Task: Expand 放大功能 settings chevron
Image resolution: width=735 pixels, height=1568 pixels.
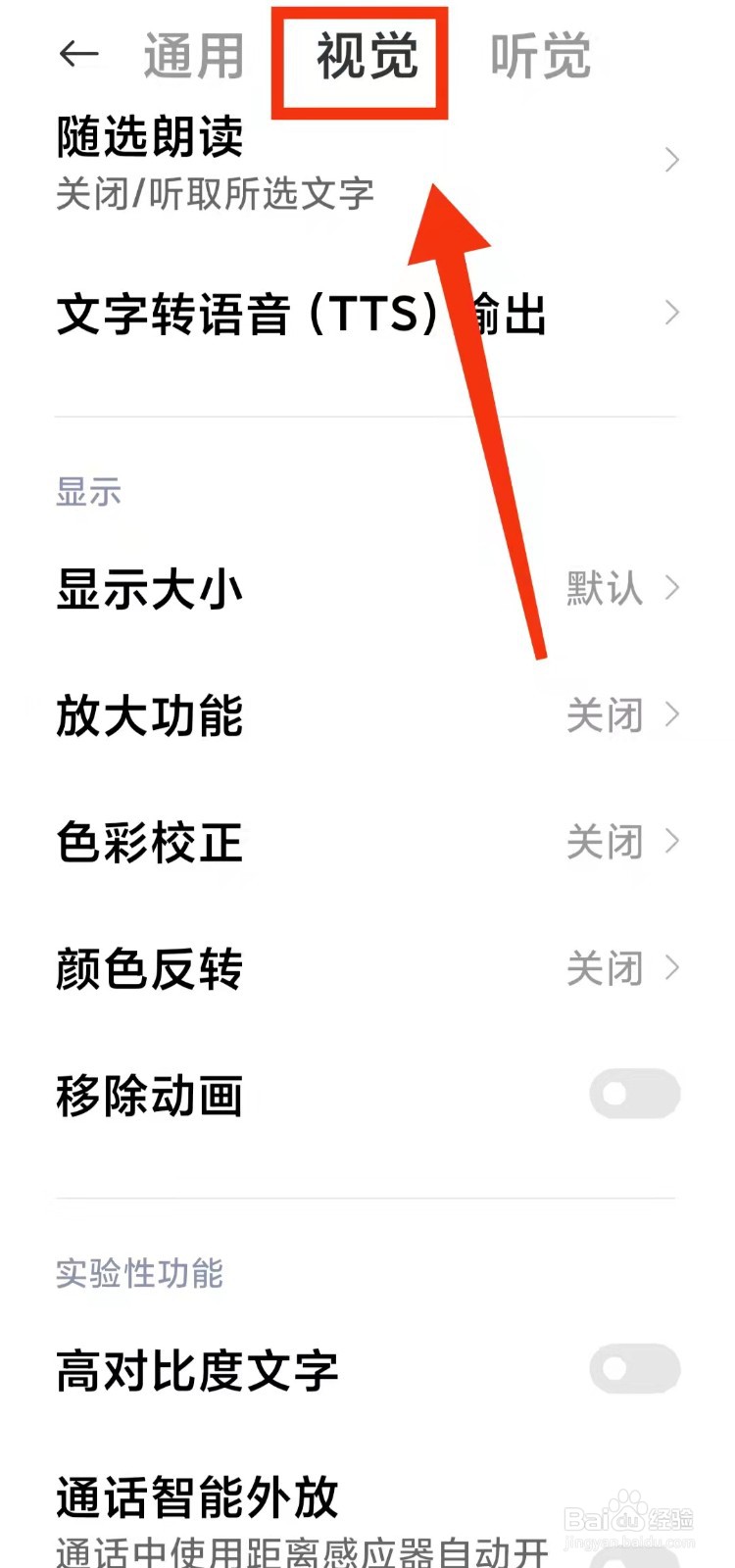Action: 672,715
